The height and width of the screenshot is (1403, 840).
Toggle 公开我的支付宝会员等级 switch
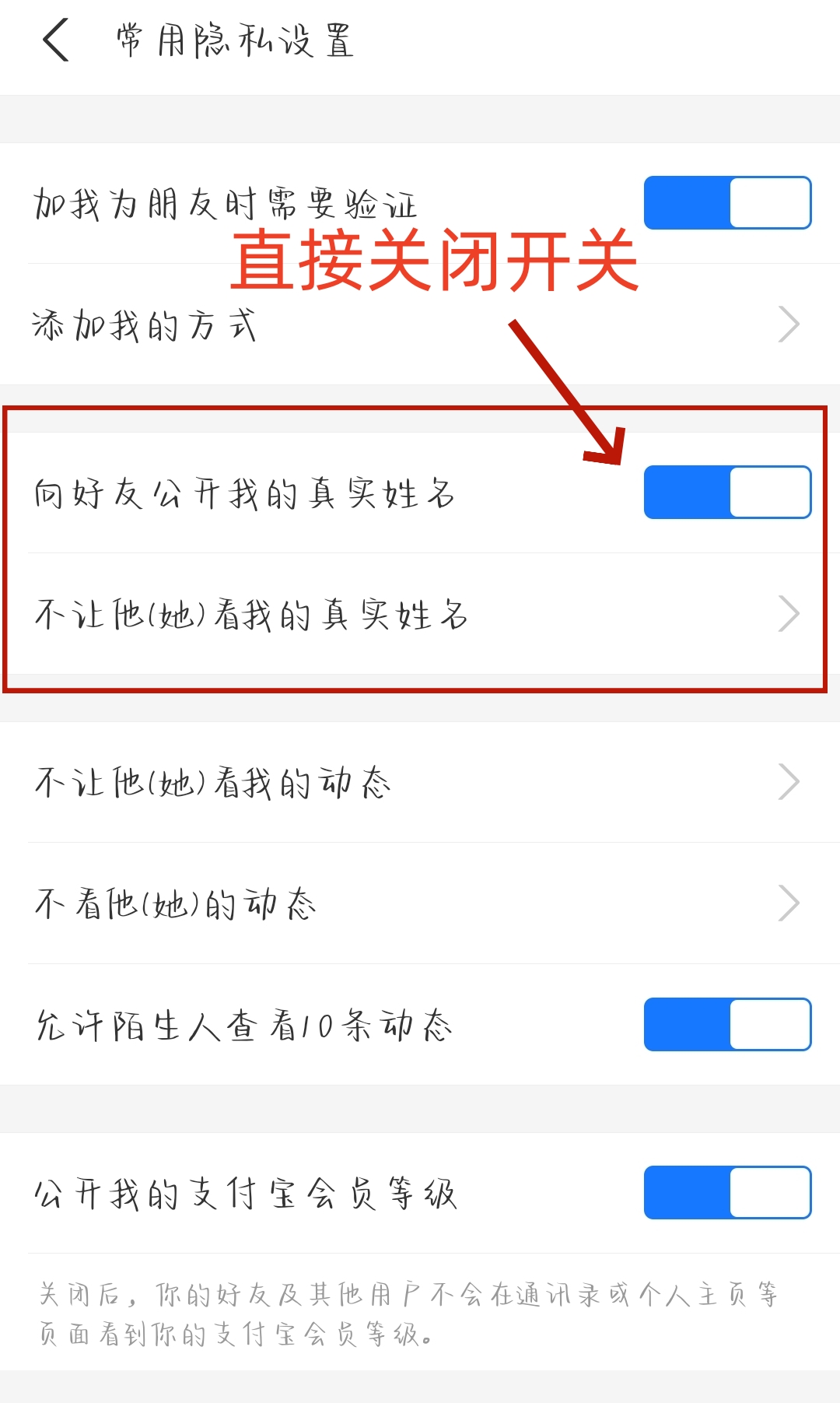(727, 1193)
